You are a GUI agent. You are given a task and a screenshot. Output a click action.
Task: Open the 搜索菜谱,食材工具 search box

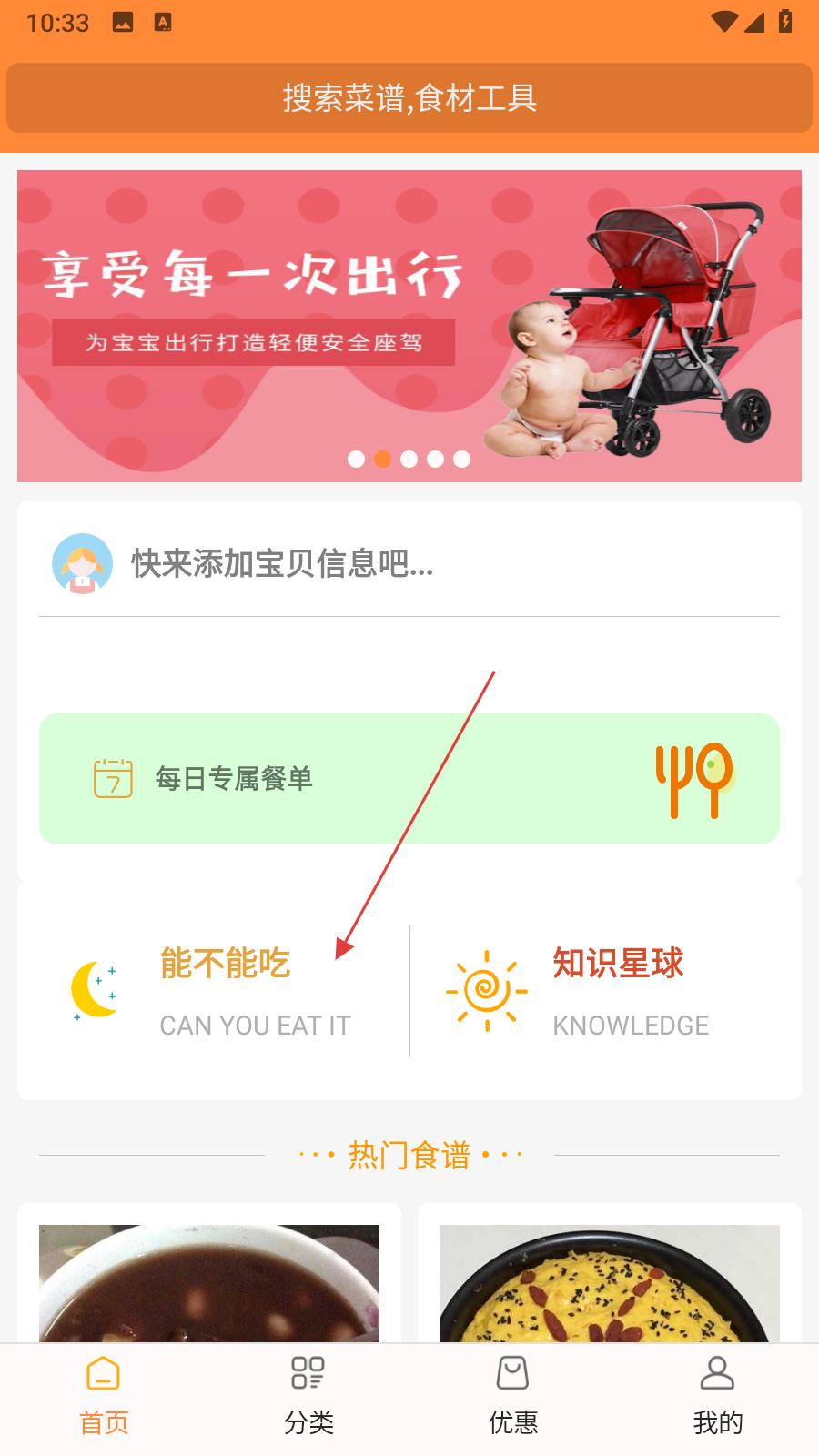[409, 98]
